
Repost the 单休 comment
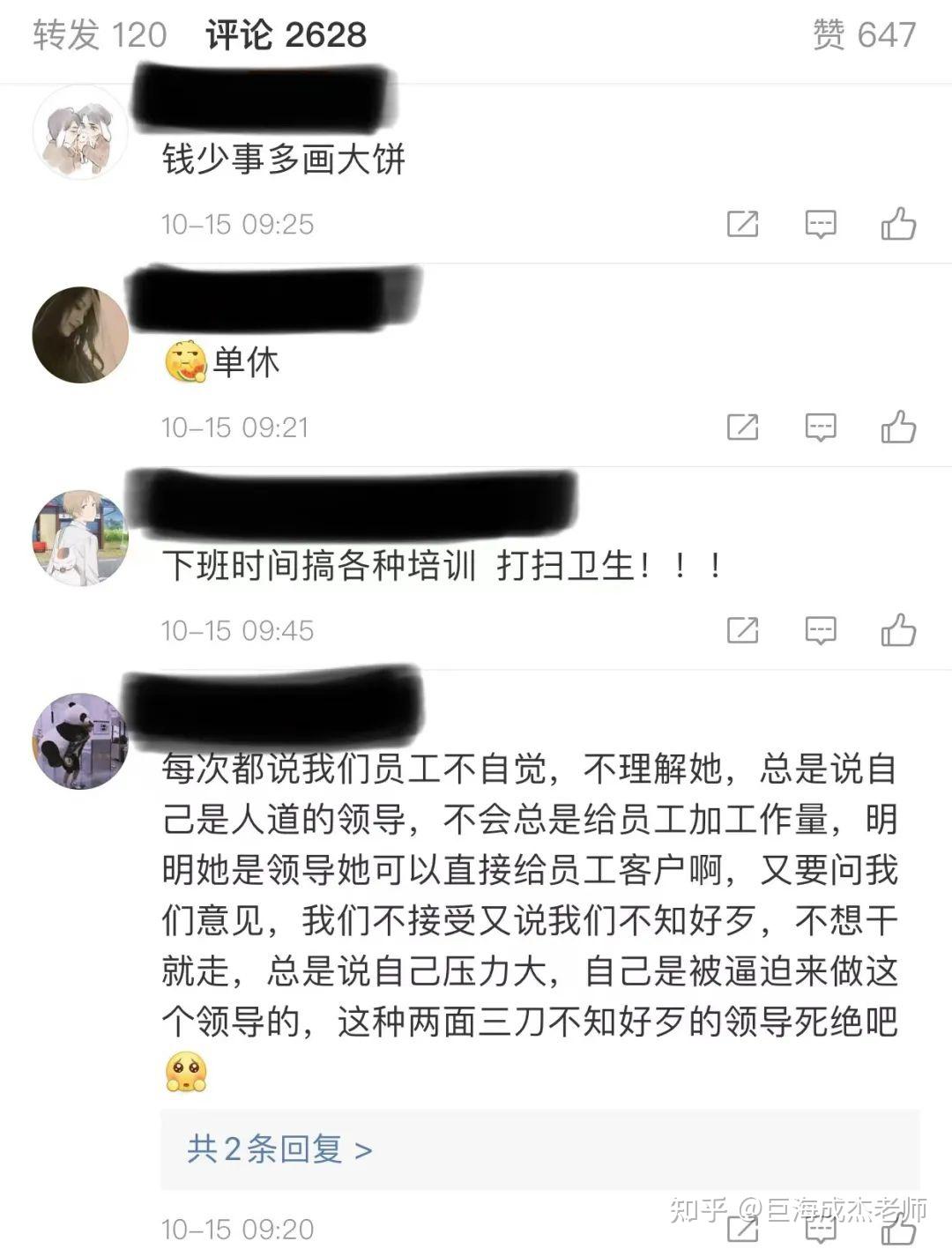tap(742, 427)
